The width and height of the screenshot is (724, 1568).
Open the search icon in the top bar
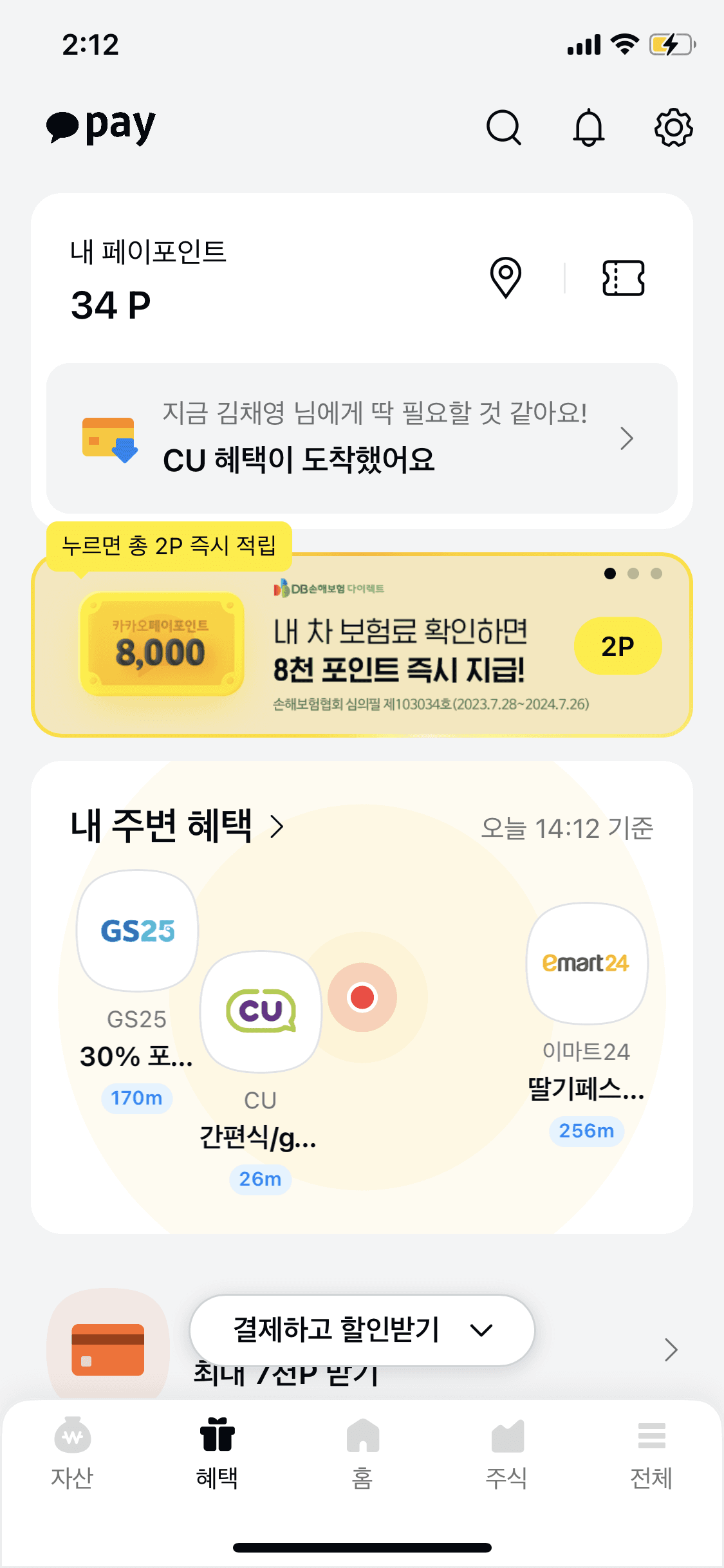(505, 127)
